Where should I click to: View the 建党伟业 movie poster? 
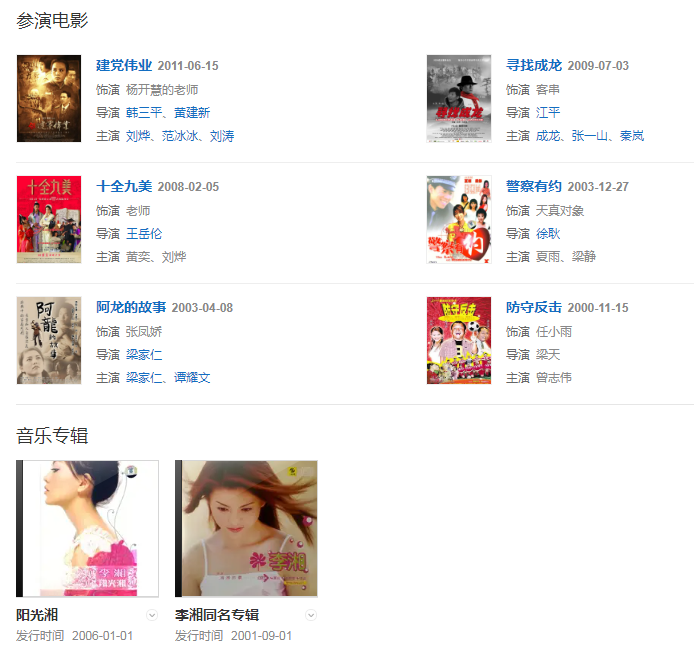point(49,99)
